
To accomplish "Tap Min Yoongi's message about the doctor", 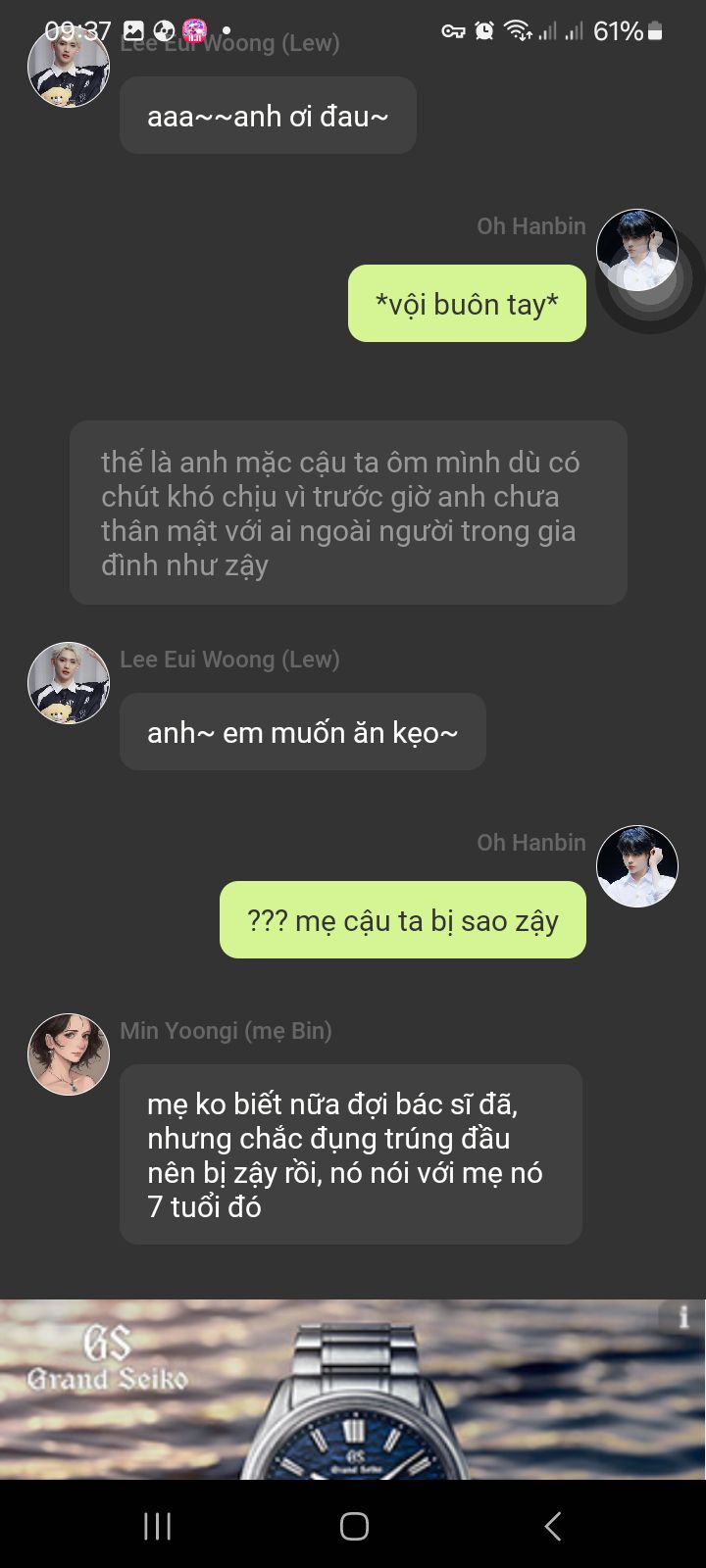I will point(351,1154).
